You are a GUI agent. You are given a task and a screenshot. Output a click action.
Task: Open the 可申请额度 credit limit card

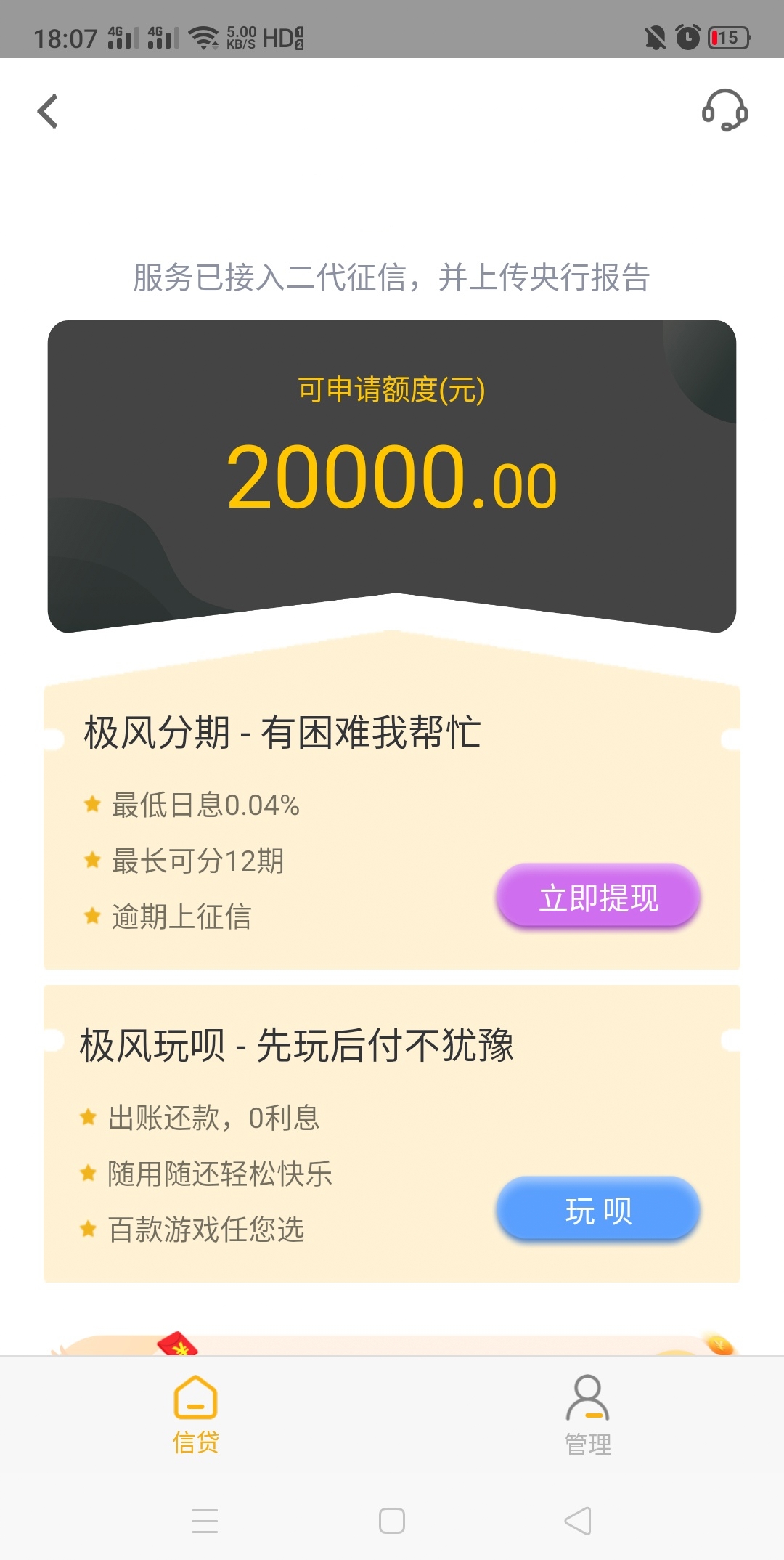click(392, 476)
